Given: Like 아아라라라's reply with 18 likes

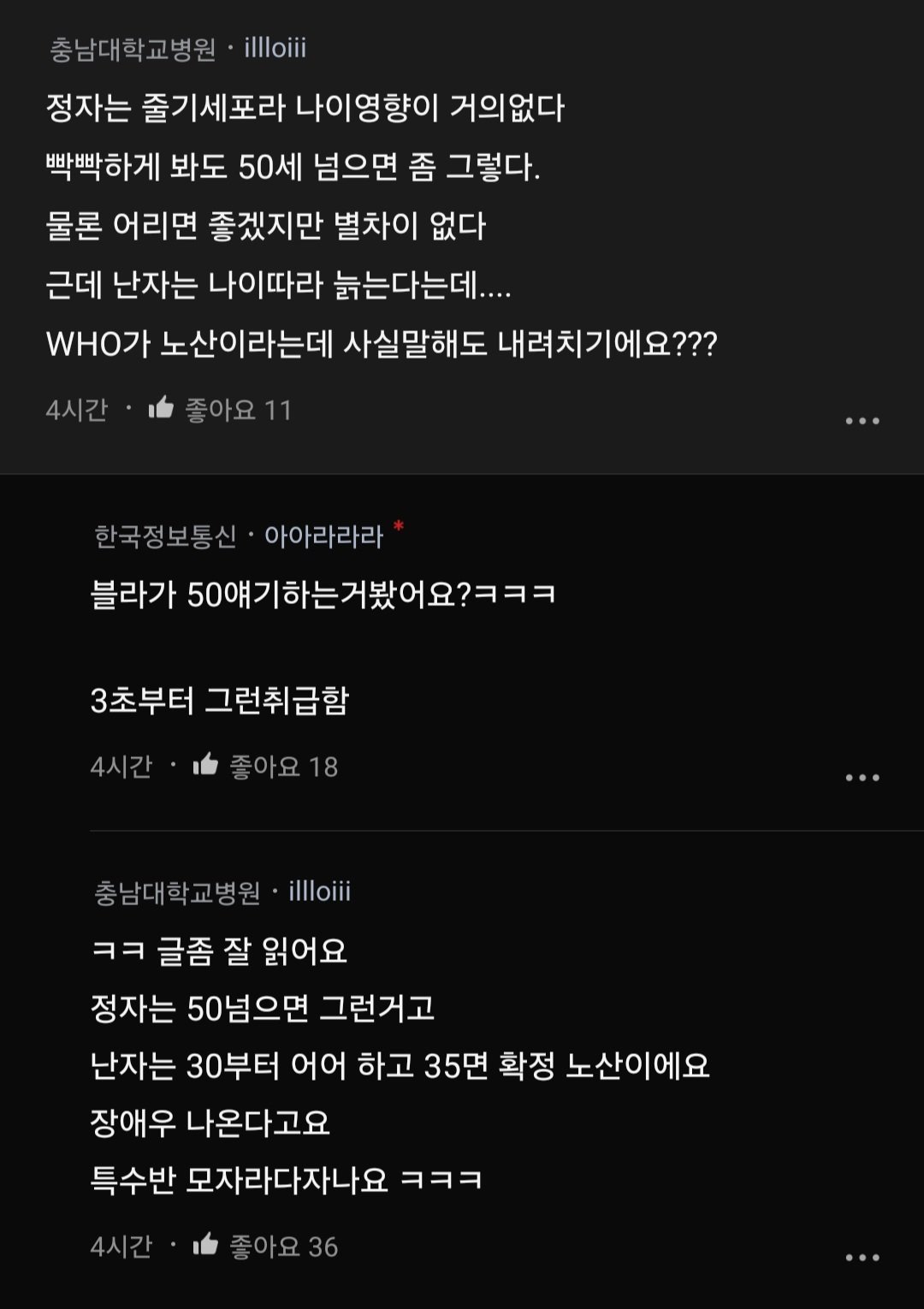Looking at the screenshot, I should [x=206, y=765].
